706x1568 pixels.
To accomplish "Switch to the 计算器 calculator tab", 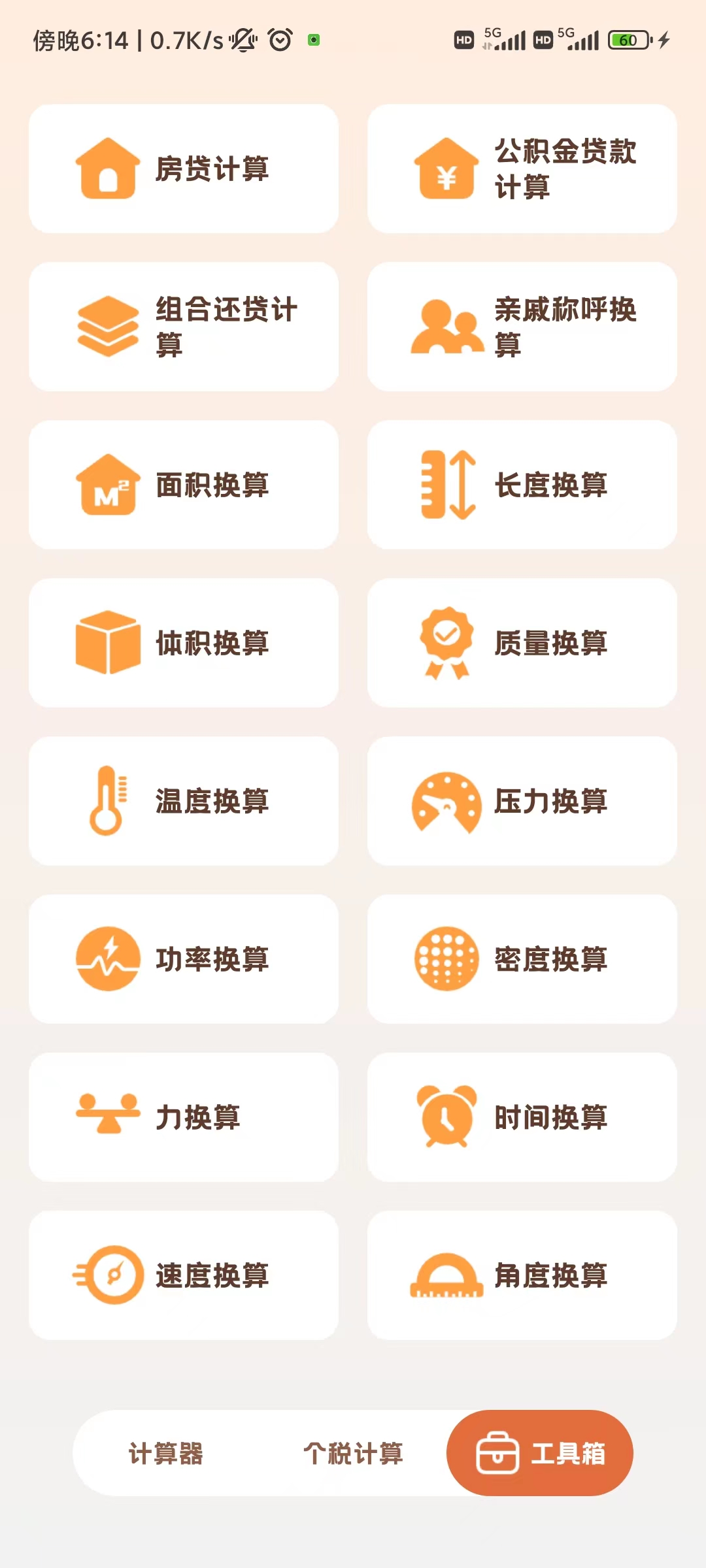I will pyautogui.click(x=165, y=1454).
